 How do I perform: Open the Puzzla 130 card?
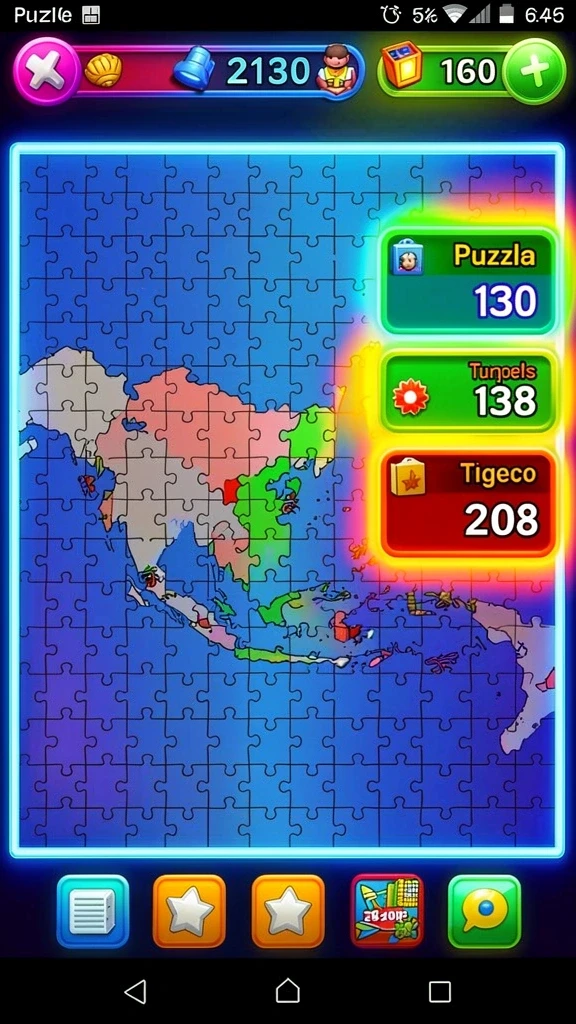pyautogui.click(x=468, y=281)
